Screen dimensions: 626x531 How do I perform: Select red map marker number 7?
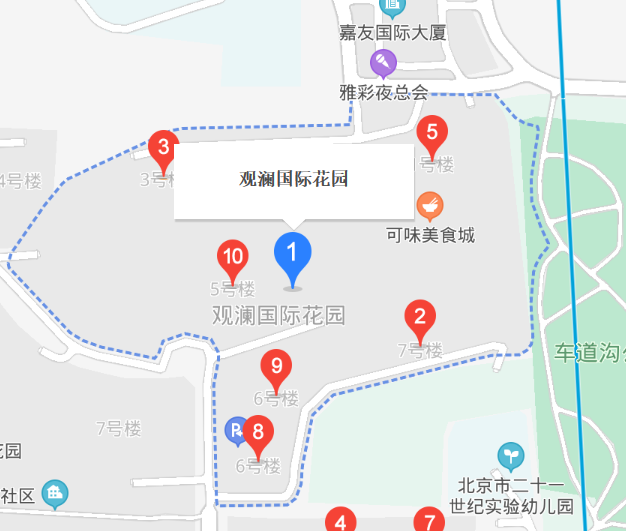click(430, 521)
